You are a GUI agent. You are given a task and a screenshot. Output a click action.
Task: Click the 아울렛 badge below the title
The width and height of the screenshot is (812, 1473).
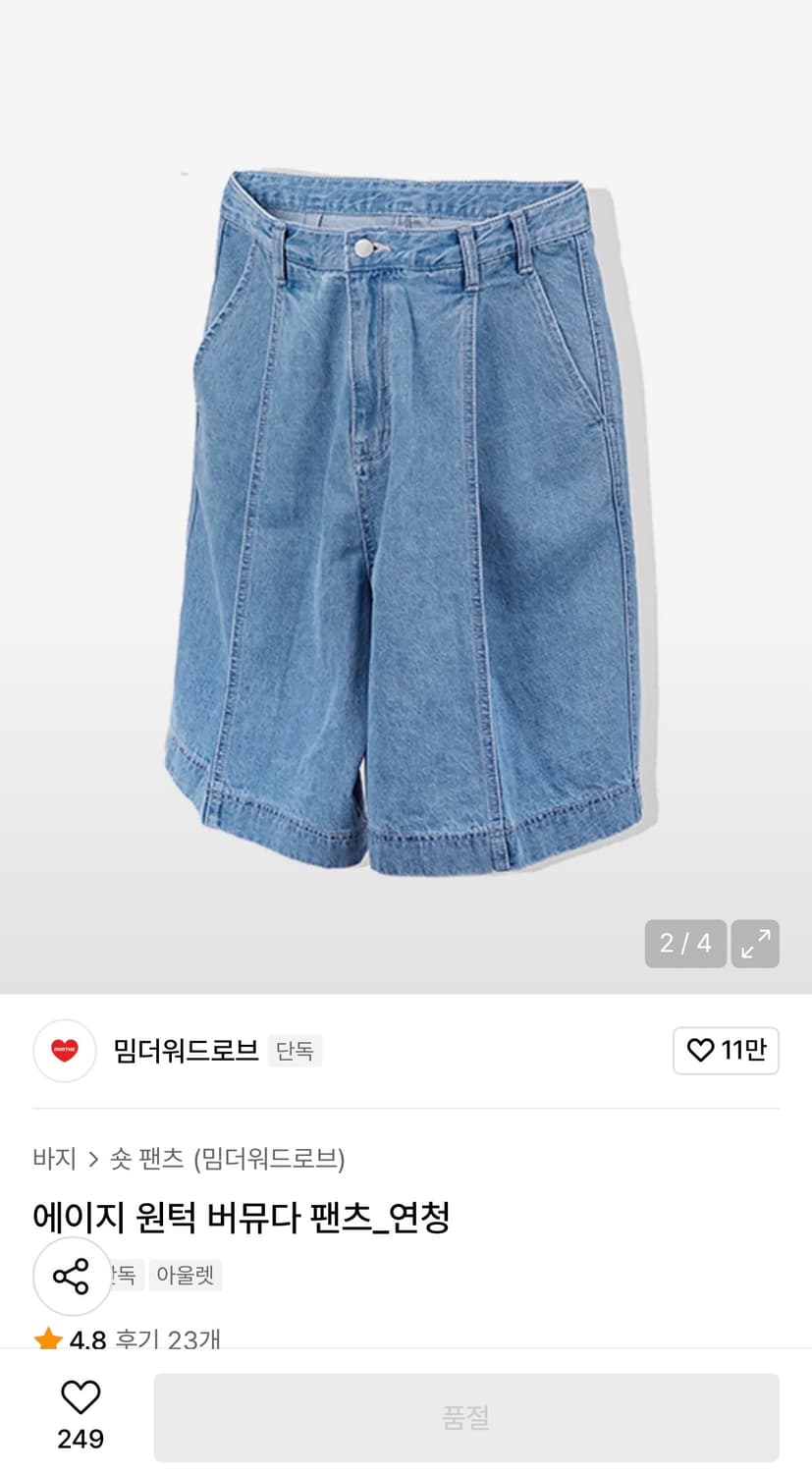[185, 1276]
